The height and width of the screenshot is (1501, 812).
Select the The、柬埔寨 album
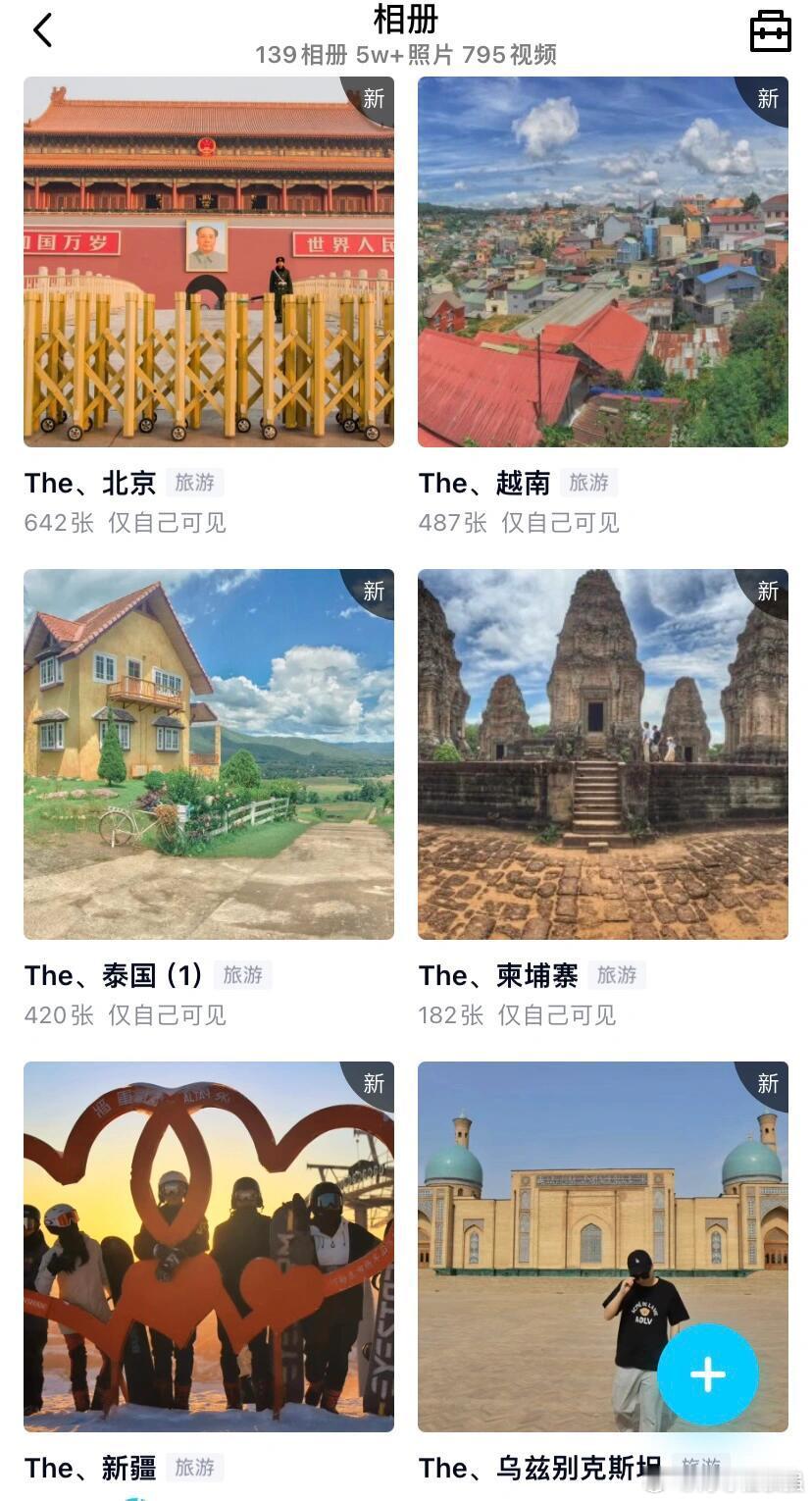coord(602,754)
